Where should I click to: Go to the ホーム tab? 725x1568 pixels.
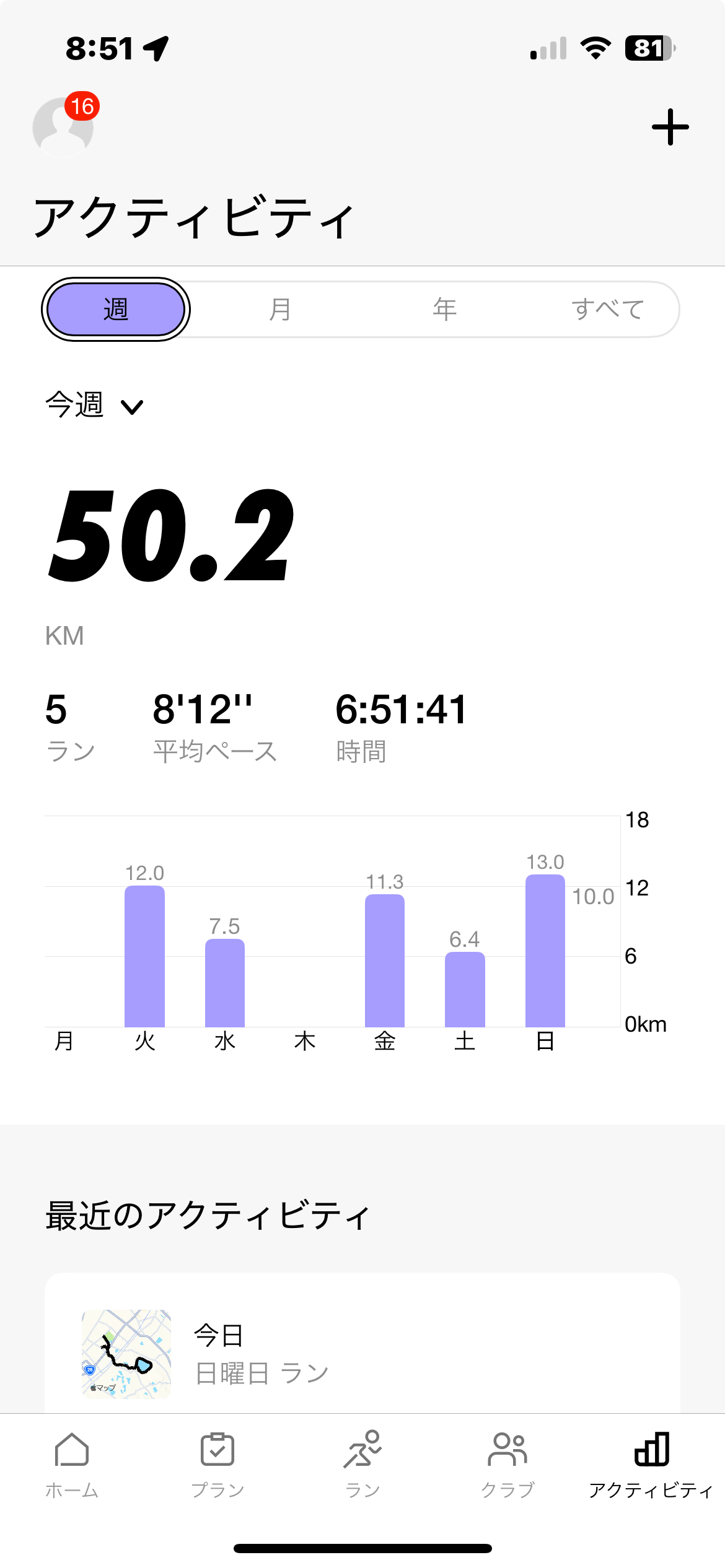pyautogui.click(x=72, y=1465)
